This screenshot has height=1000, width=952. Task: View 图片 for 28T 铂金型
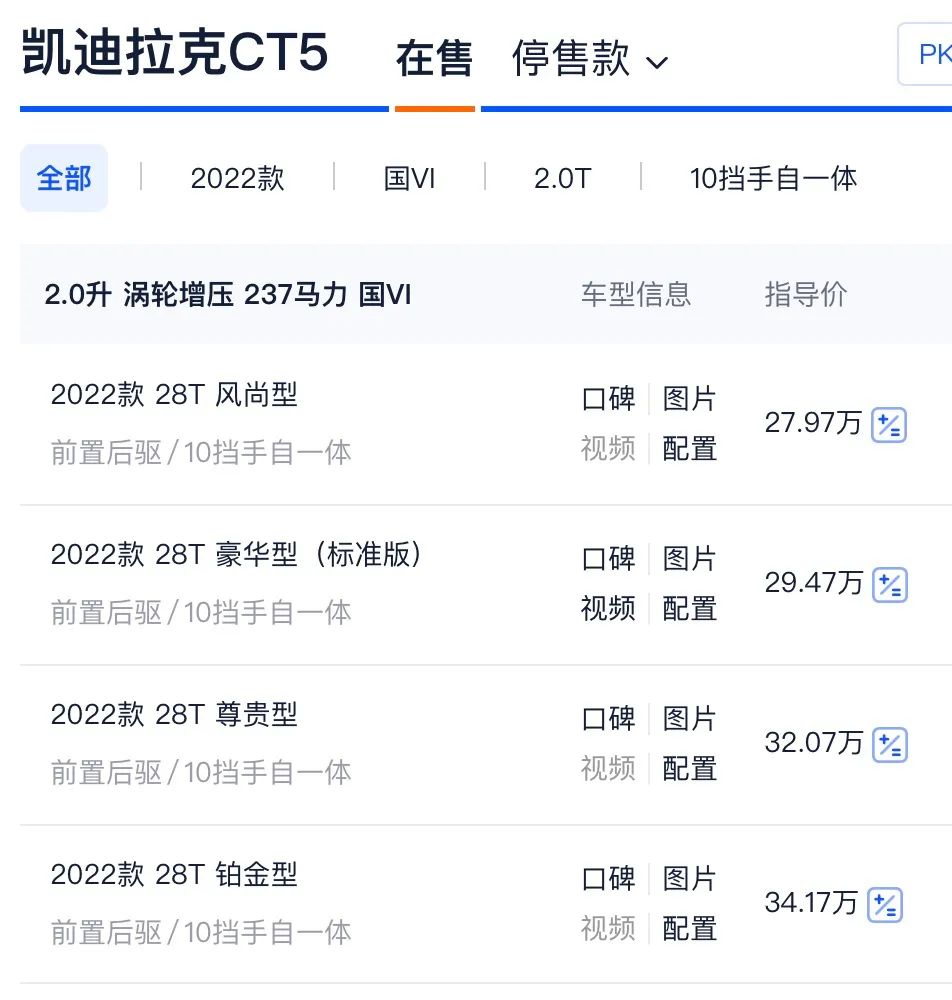coord(689,879)
